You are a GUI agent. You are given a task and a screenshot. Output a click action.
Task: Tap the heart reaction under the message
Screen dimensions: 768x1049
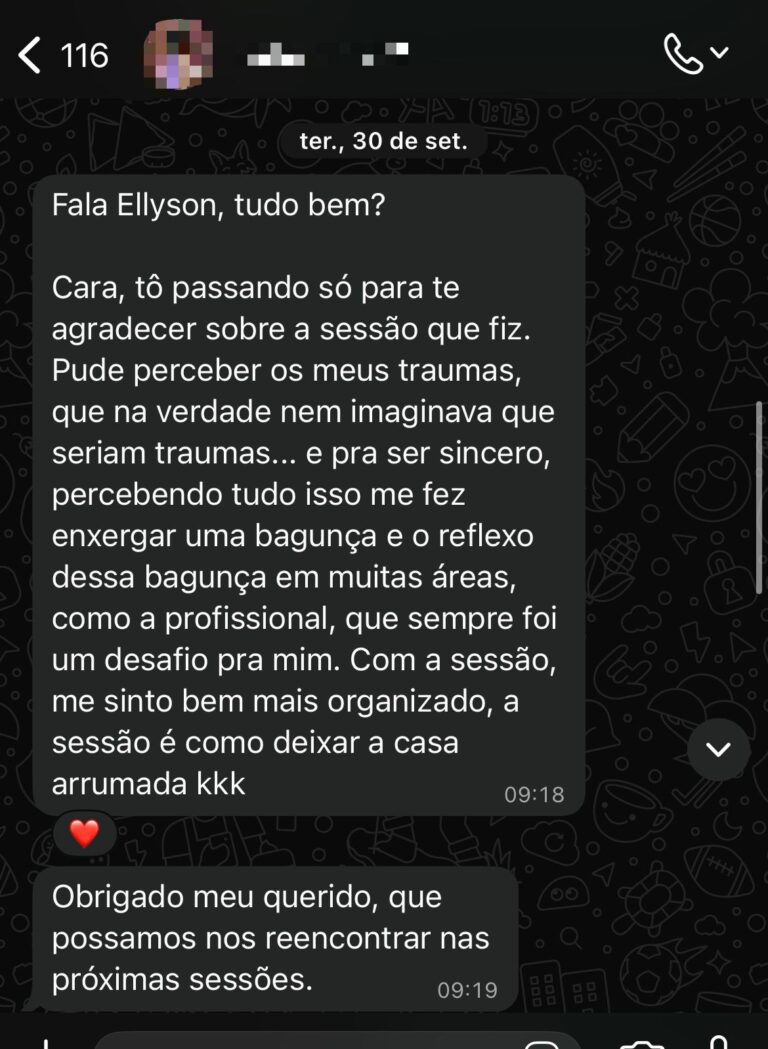coord(83,833)
